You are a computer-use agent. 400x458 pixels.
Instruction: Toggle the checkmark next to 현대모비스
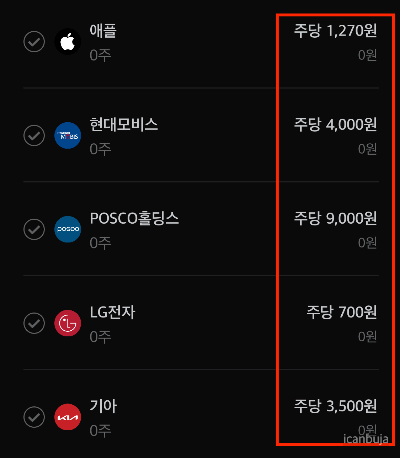tap(34, 136)
